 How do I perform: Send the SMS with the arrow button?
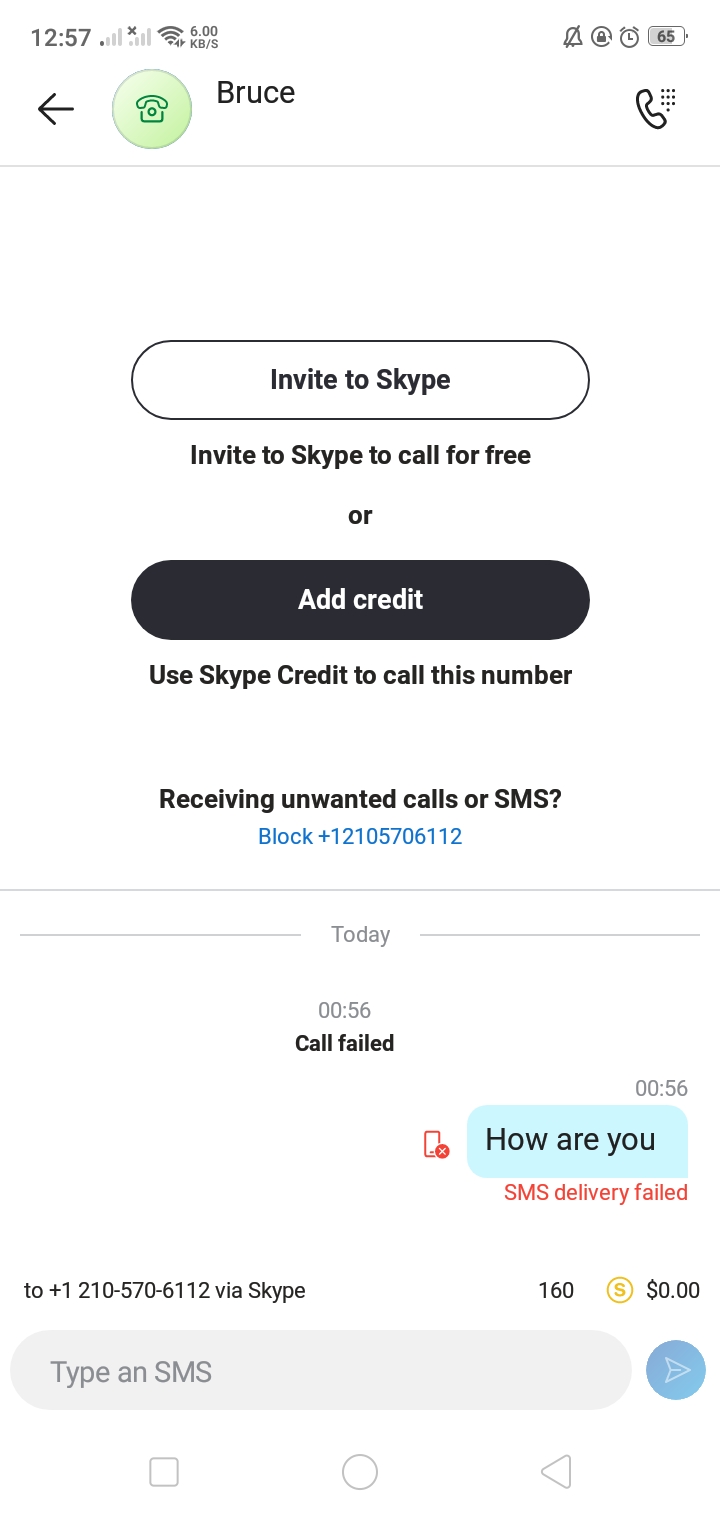click(x=676, y=1370)
